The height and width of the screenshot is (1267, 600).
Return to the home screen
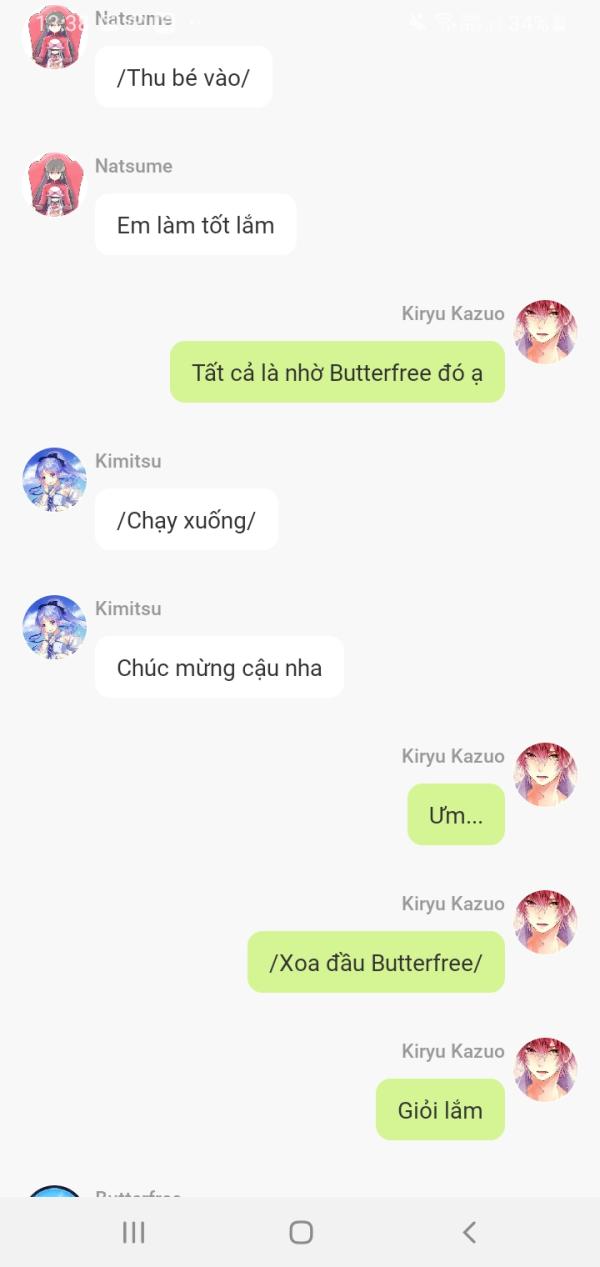(x=301, y=1232)
